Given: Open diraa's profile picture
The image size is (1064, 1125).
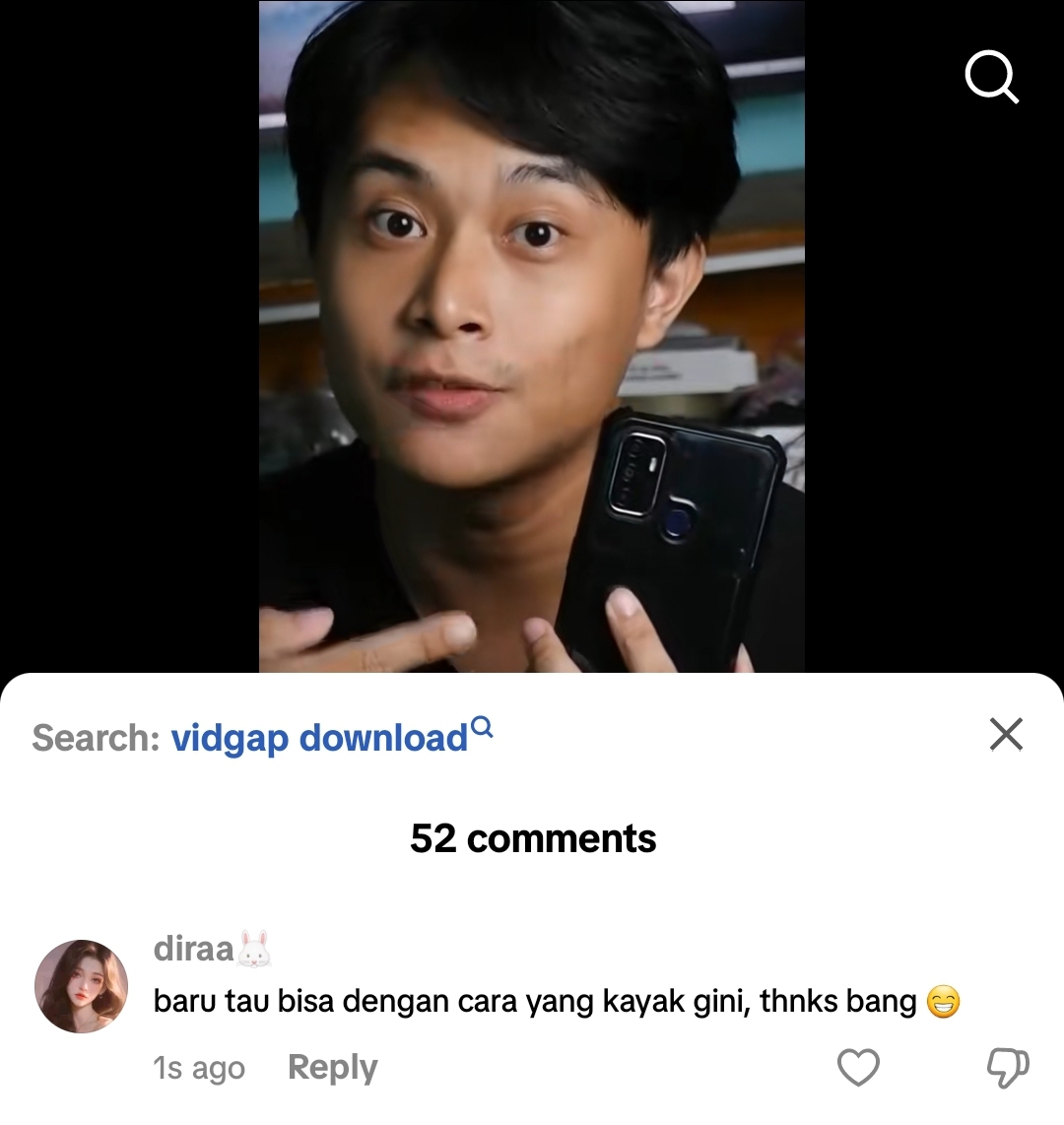Looking at the screenshot, I should (x=81, y=986).
